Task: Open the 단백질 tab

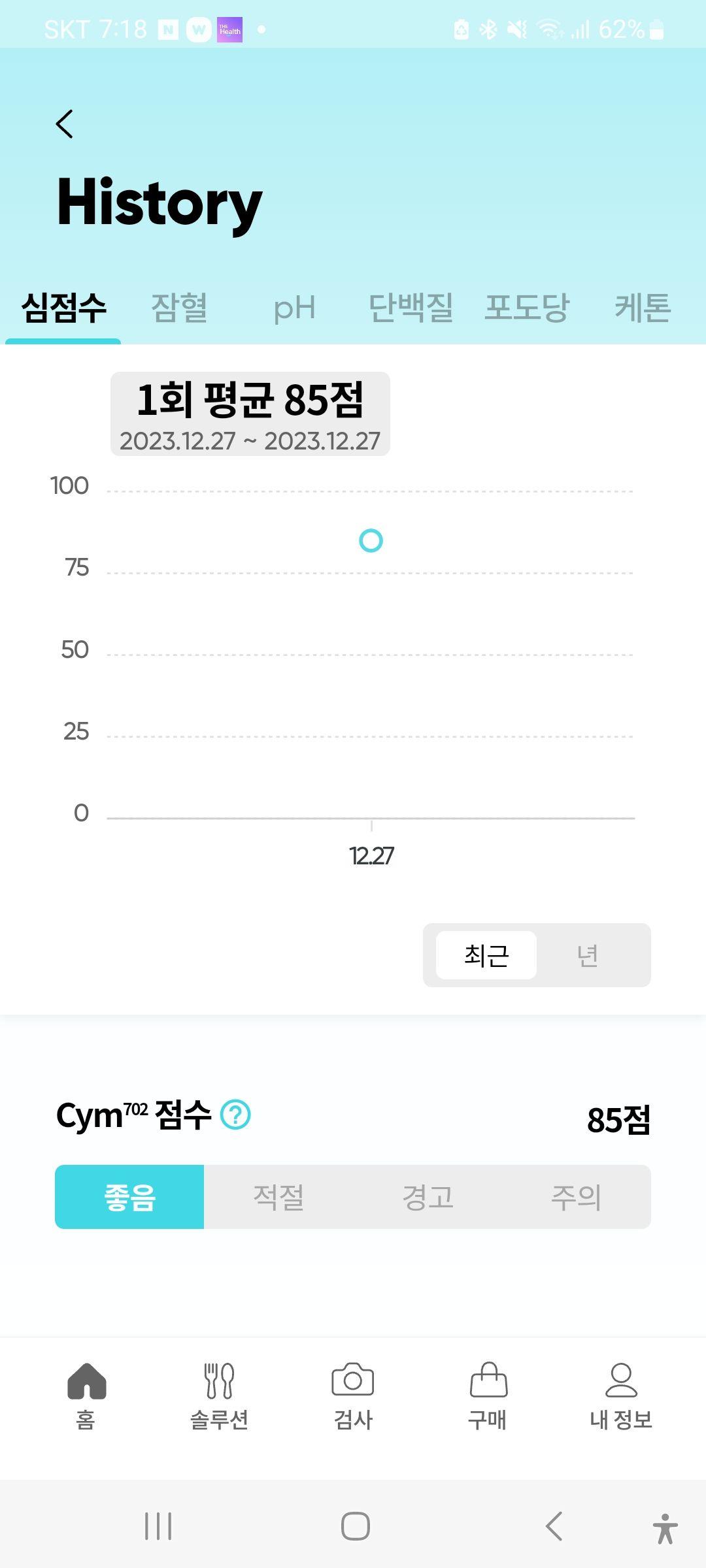Action: (x=411, y=308)
